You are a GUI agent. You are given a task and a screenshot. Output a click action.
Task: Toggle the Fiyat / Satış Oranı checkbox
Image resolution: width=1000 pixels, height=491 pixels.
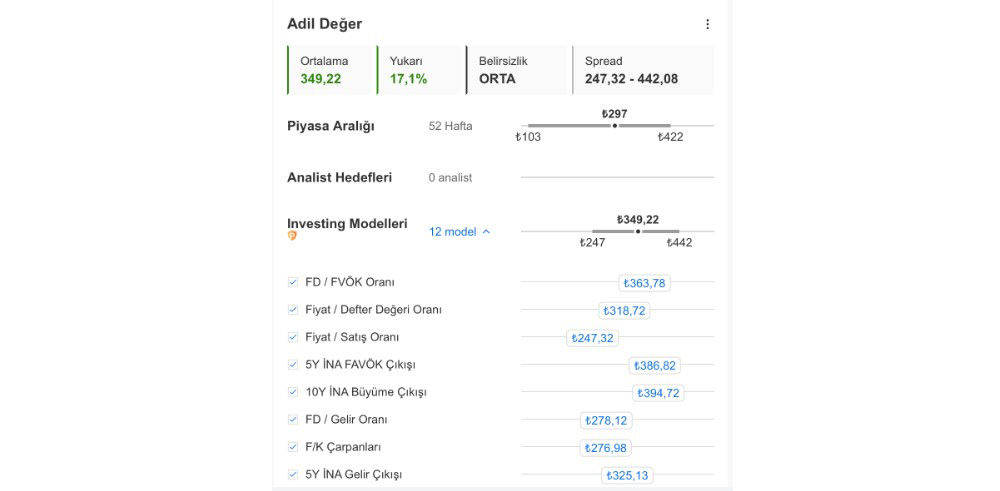293,337
